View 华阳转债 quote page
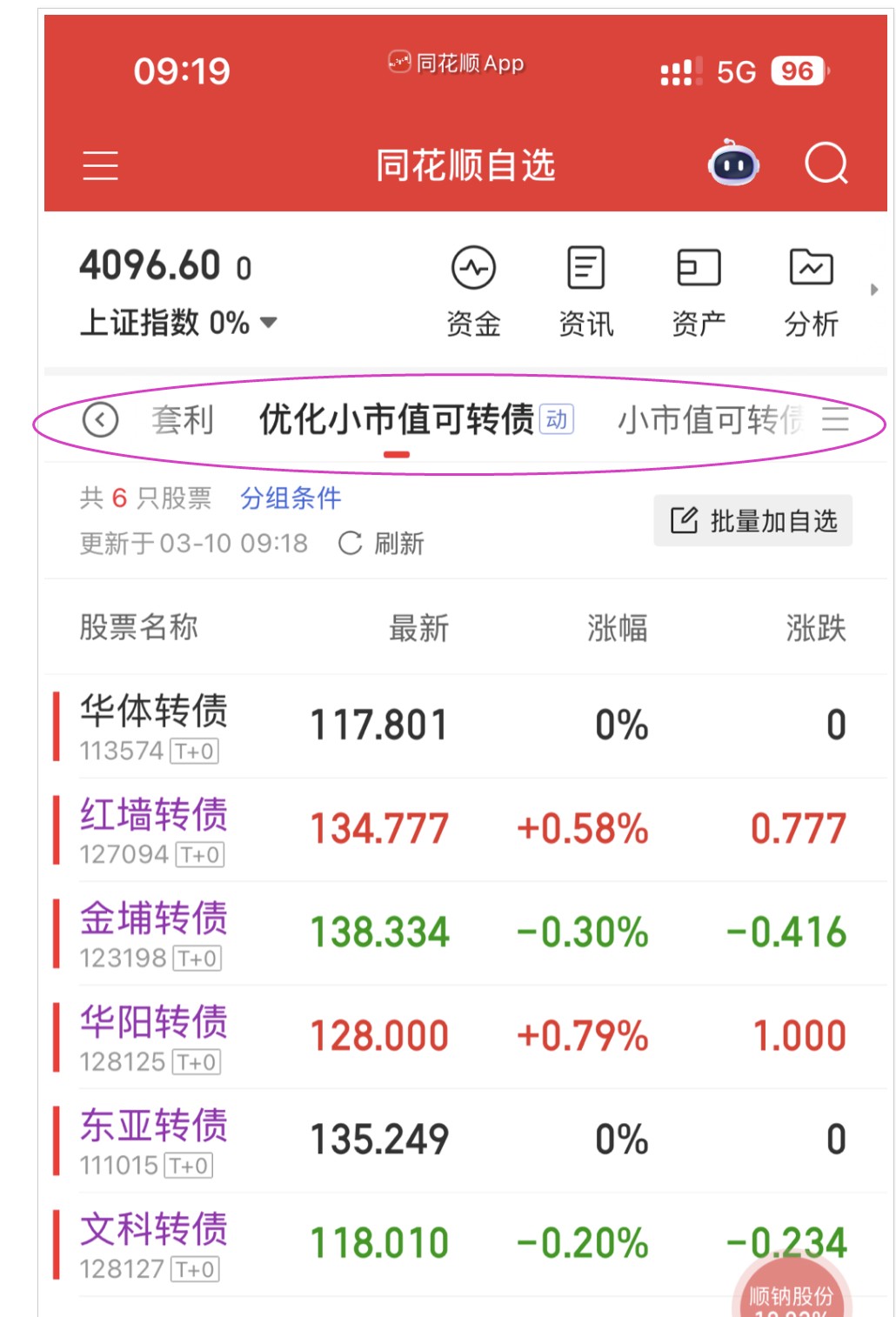The height and width of the screenshot is (1317, 896). coord(154,1035)
